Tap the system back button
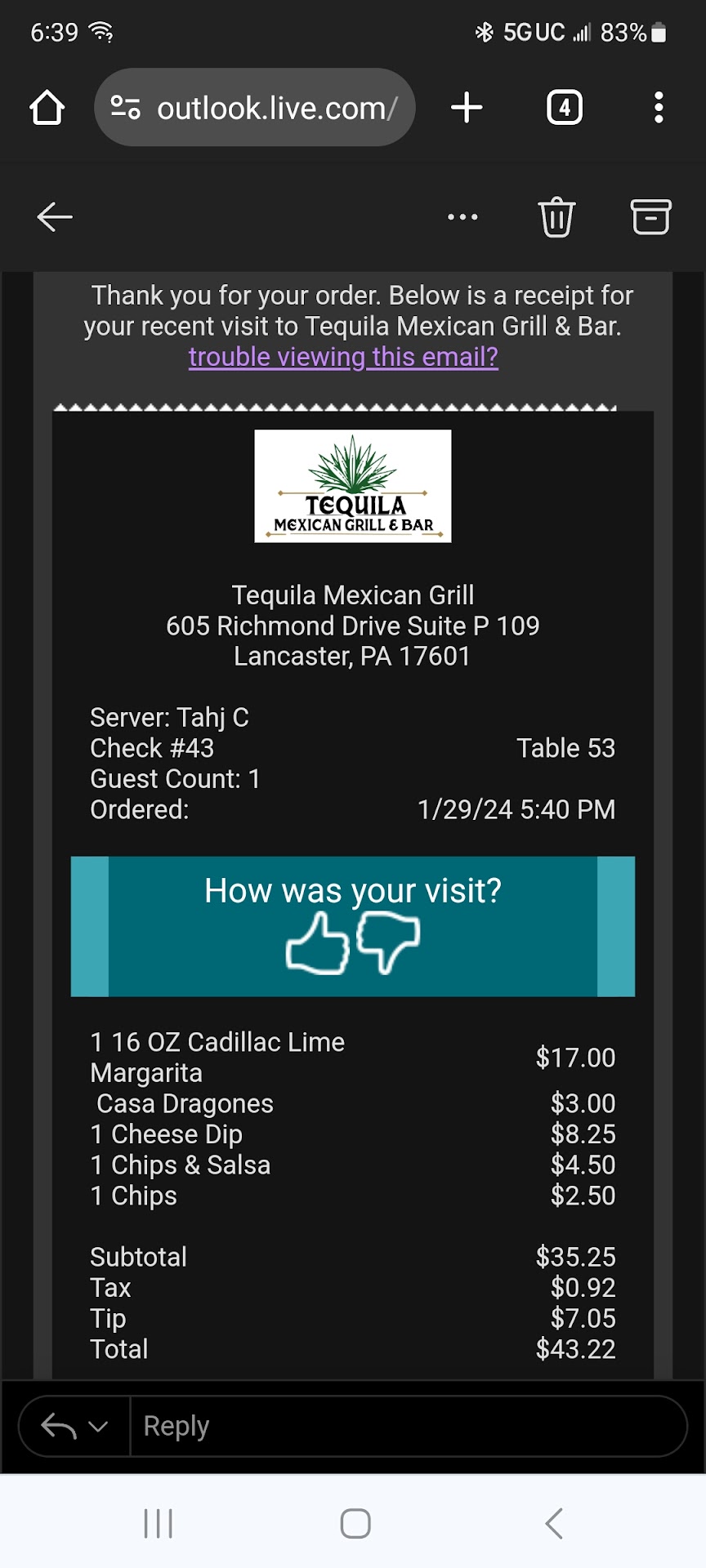Viewport: 706px width, 1568px height. [x=554, y=1524]
